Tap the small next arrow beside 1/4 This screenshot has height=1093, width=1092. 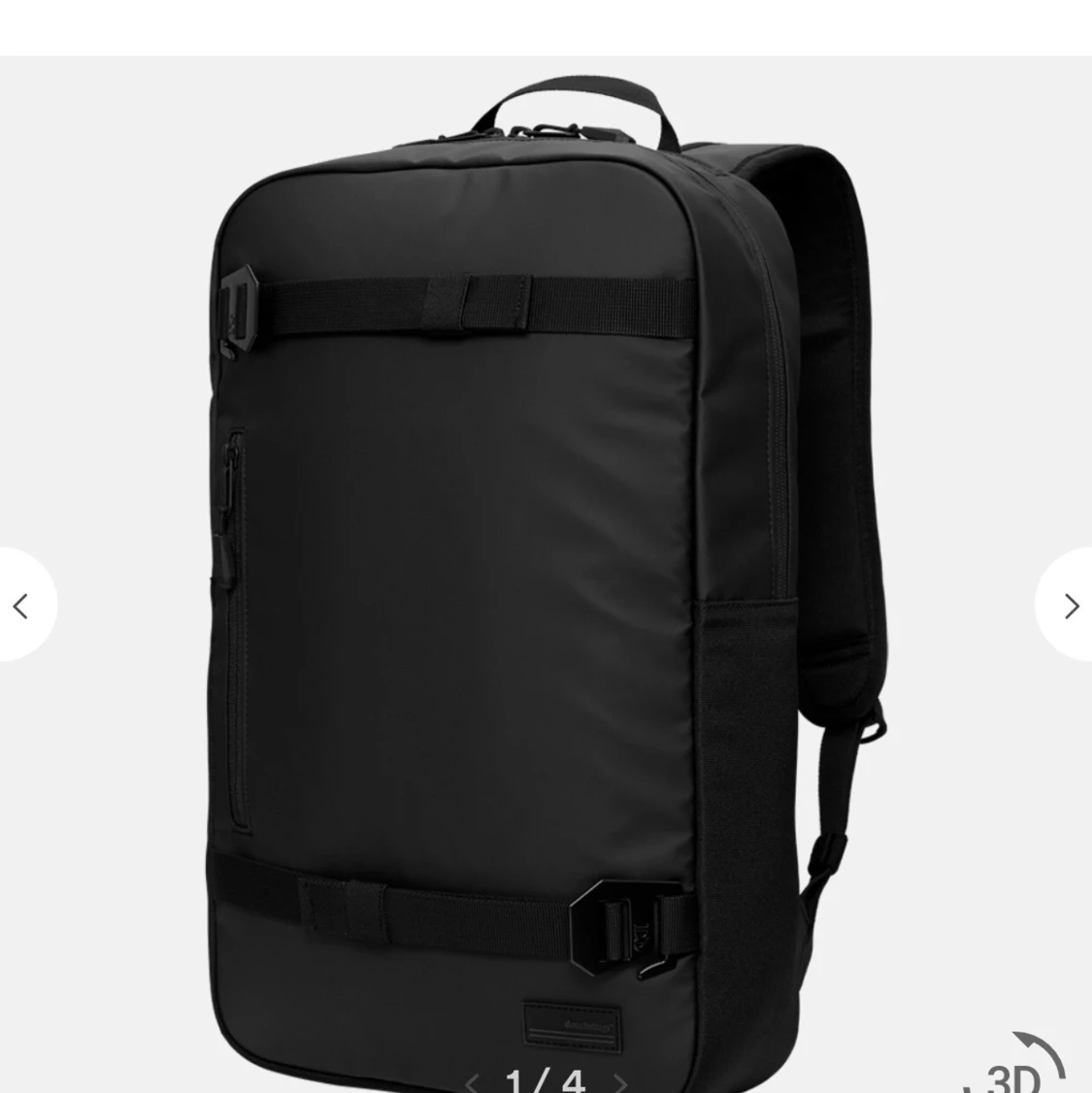[x=621, y=1081]
